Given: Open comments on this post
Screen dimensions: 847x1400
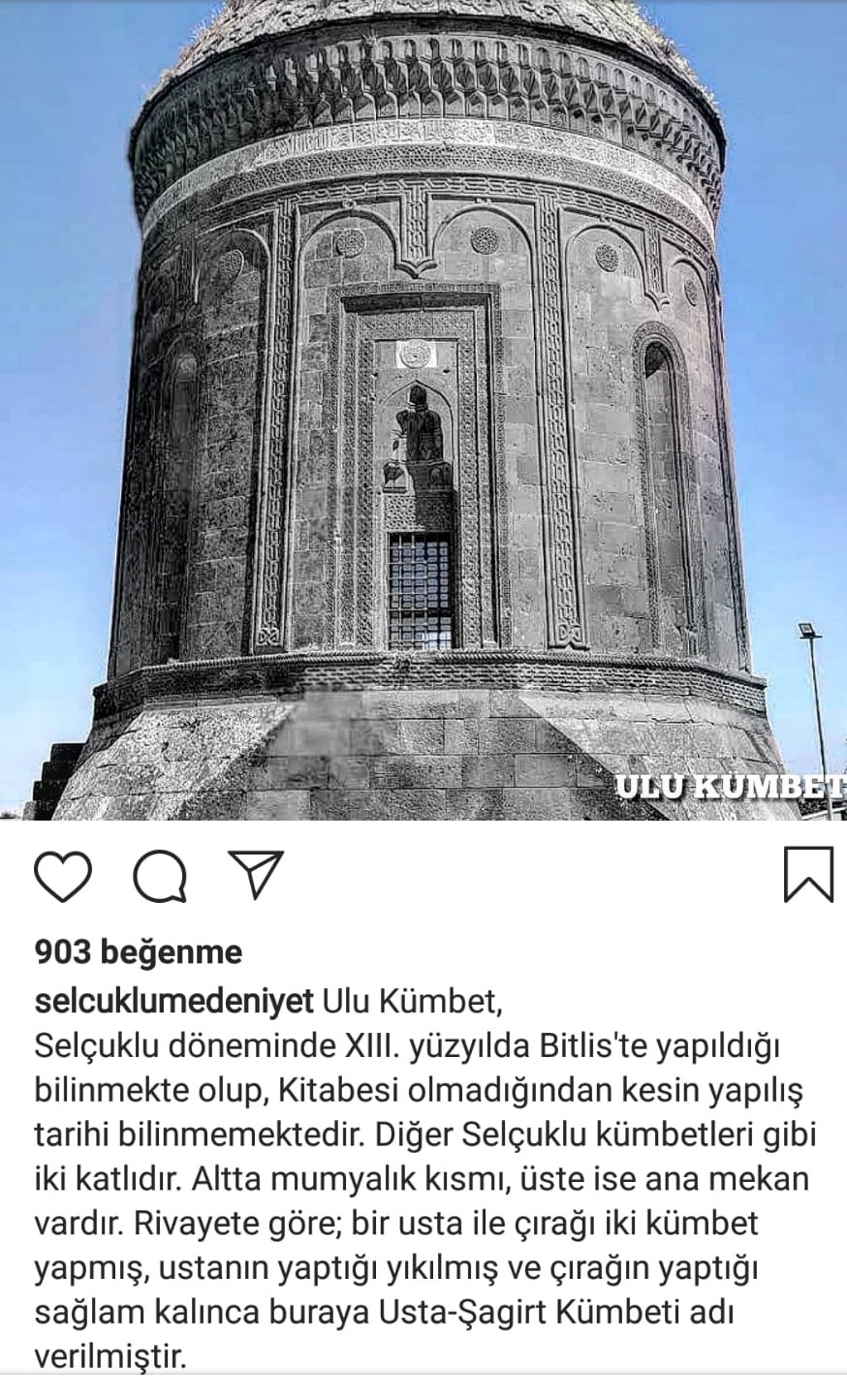Looking at the screenshot, I should coord(160,876).
